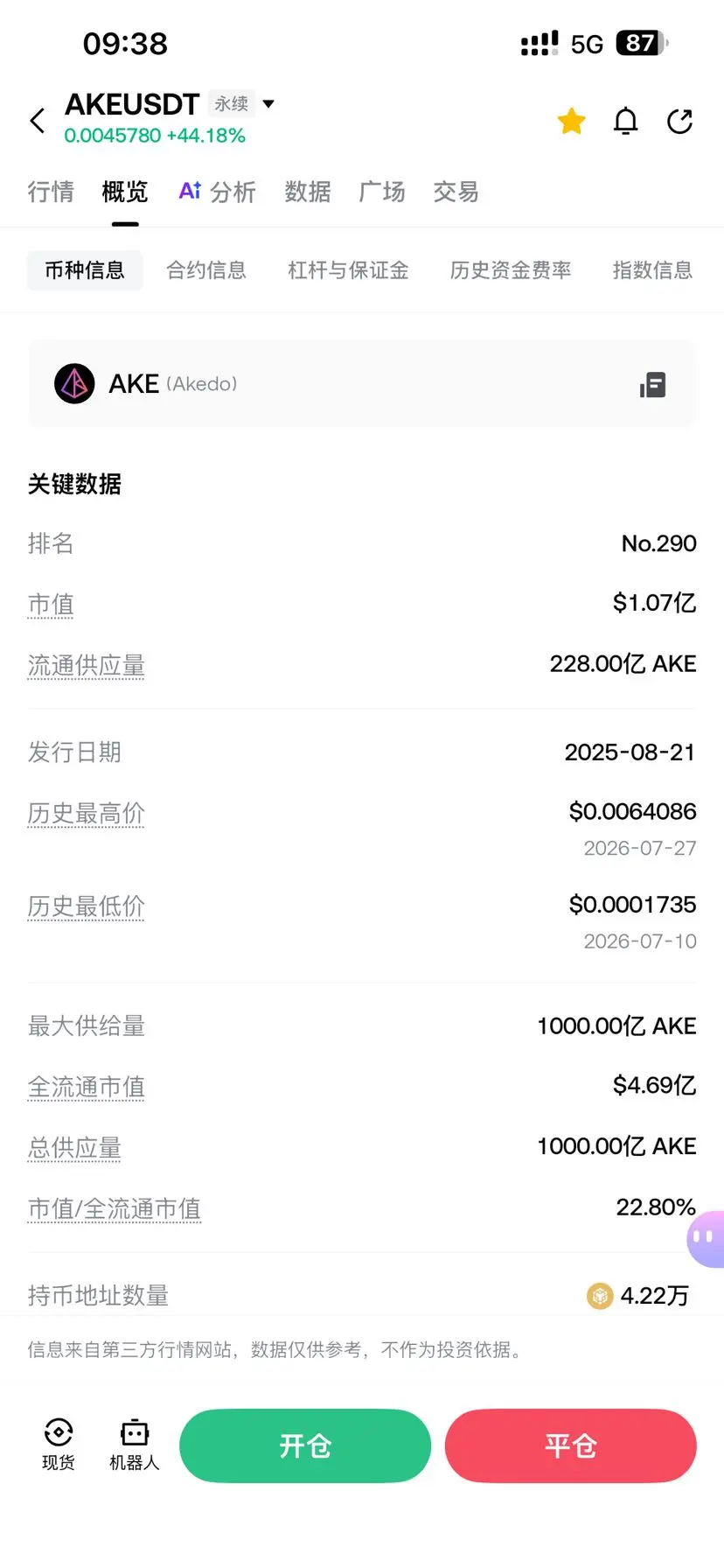Image resolution: width=724 pixels, height=1568 pixels.
Task: Go back using the top-left arrow
Action: (x=37, y=121)
